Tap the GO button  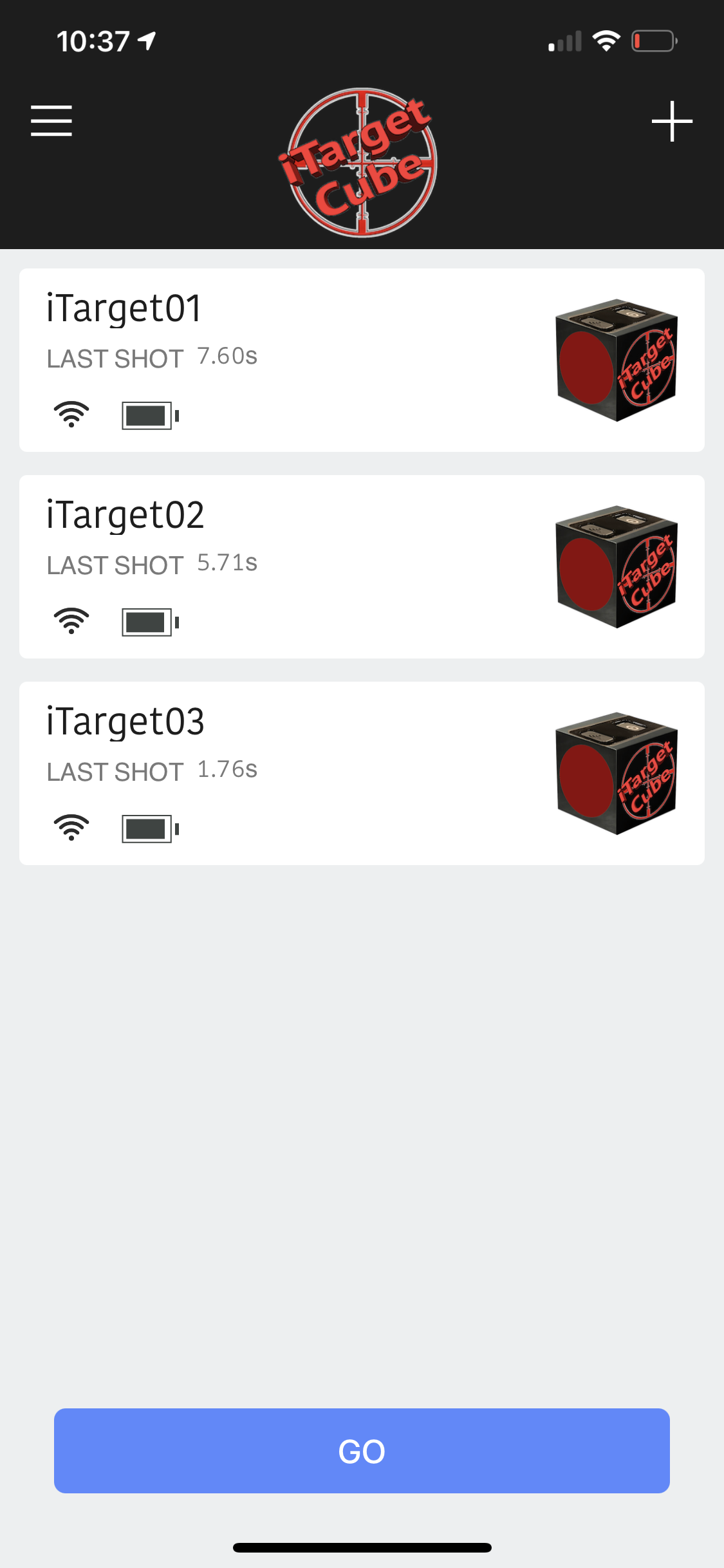pos(362,1451)
